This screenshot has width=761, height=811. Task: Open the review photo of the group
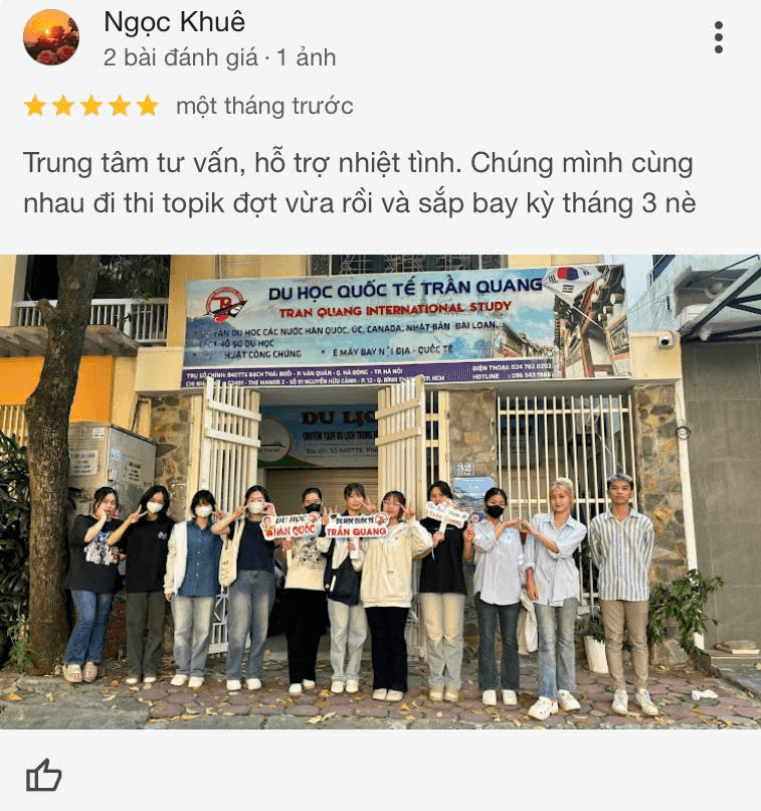point(380,490)
